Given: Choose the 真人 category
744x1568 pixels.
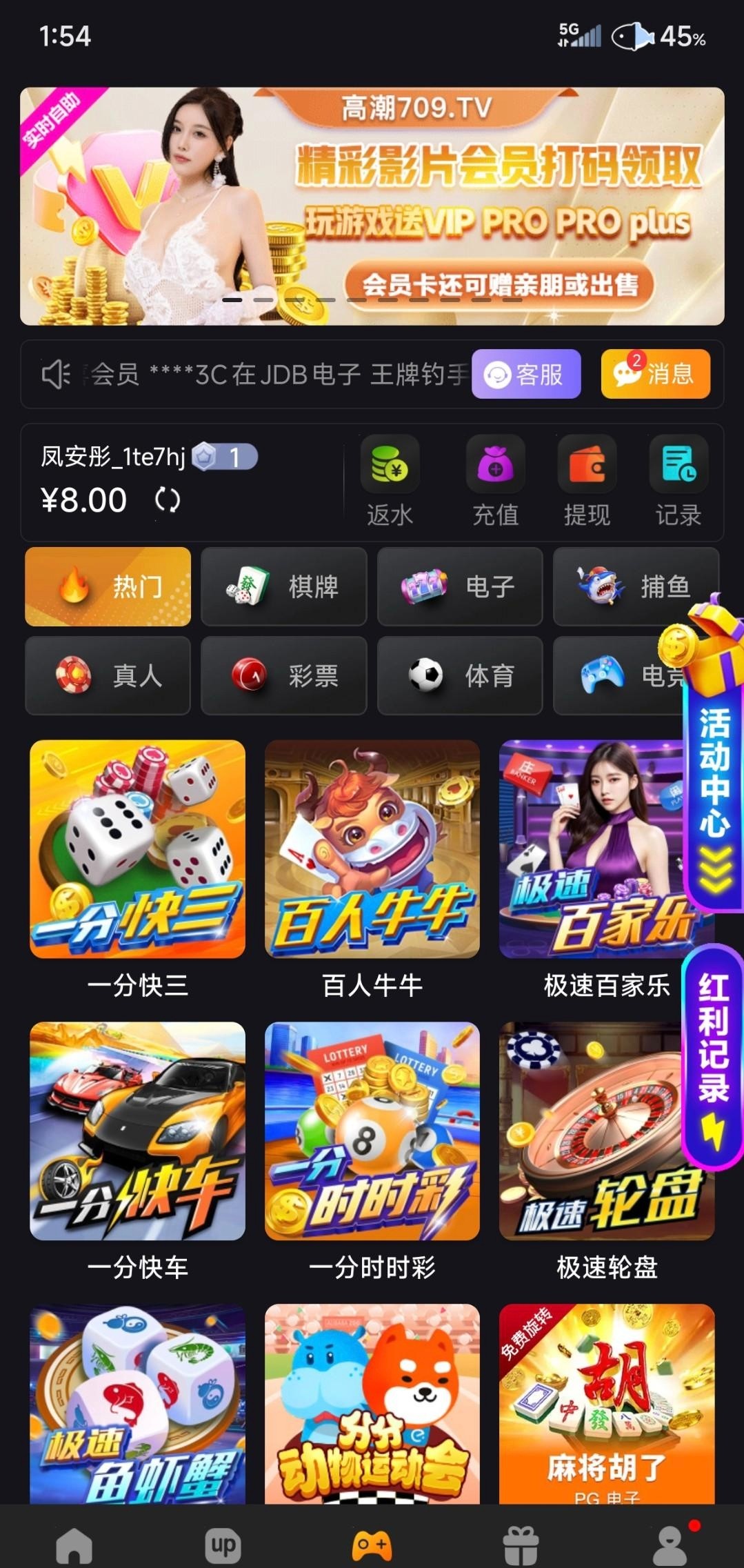Looking at the screenshot, I should 108,675.
